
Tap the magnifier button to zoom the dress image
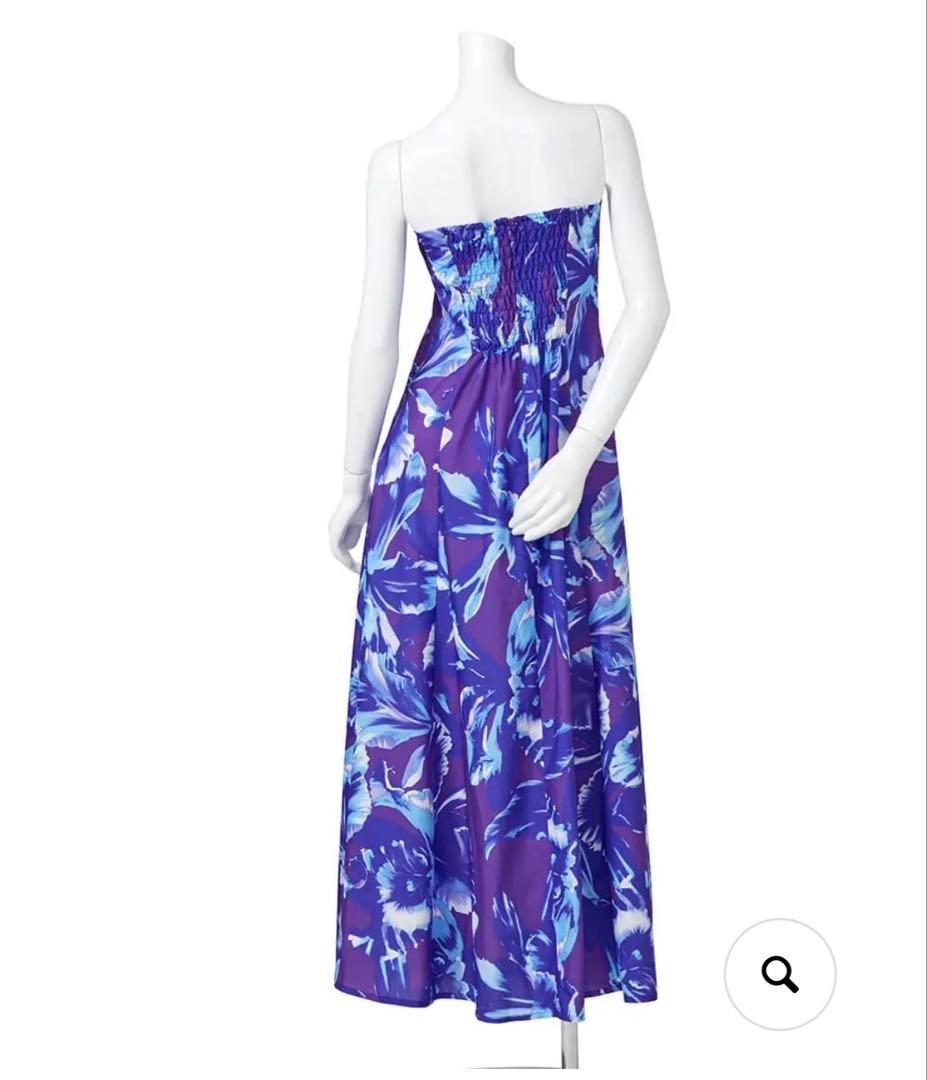click(780, 973)
